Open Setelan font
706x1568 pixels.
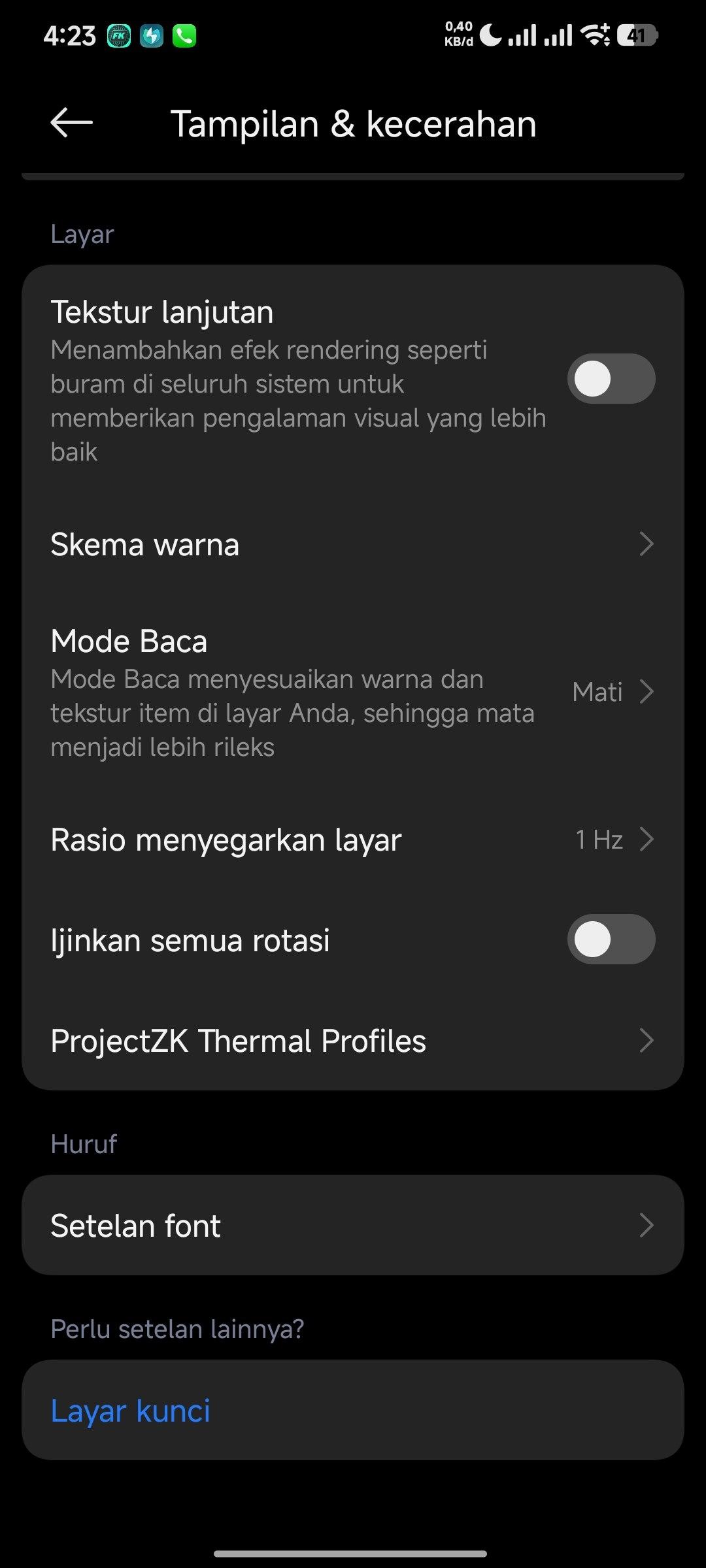[353, 1226]
